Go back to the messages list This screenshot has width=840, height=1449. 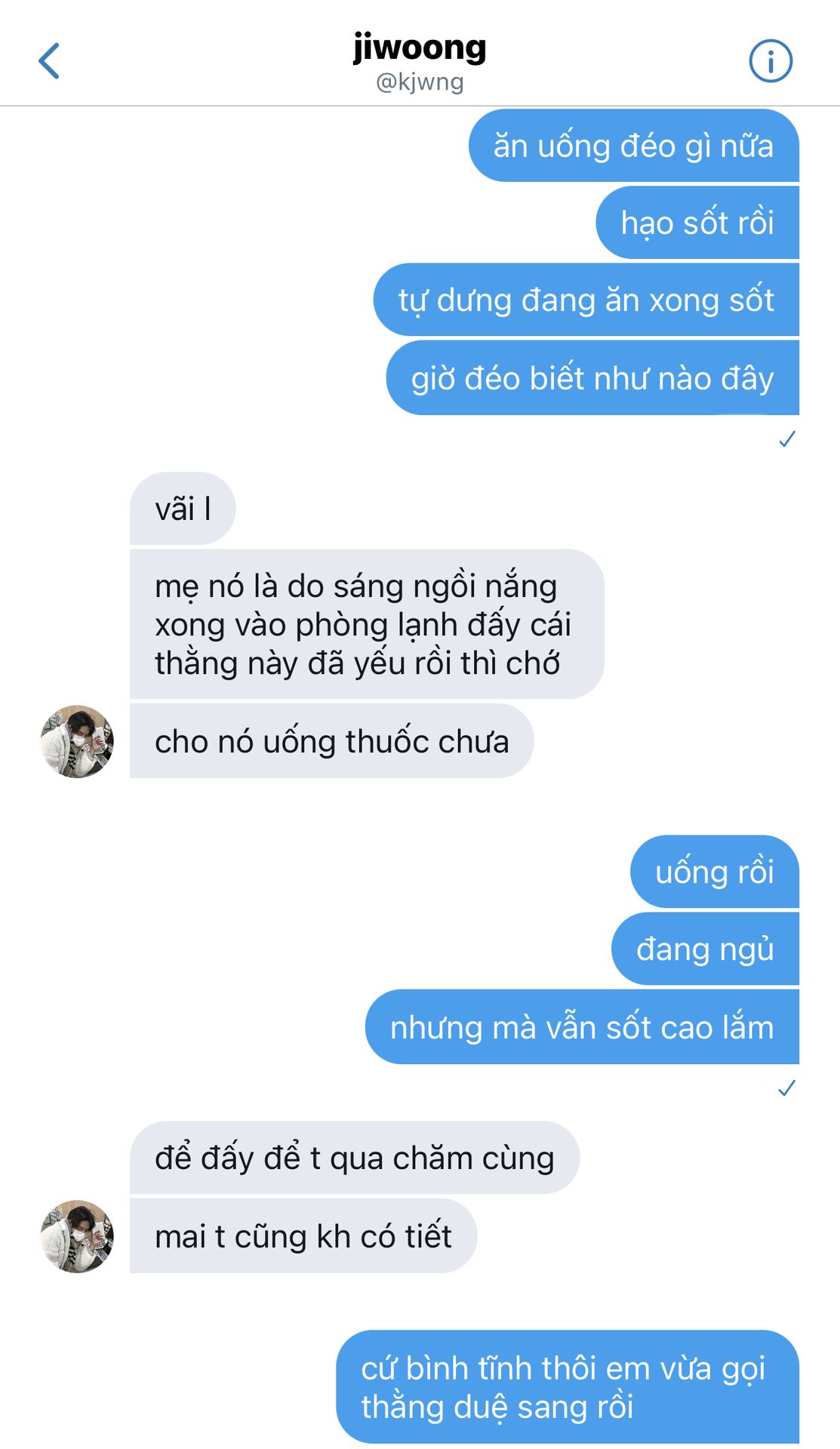coord(49,61)
